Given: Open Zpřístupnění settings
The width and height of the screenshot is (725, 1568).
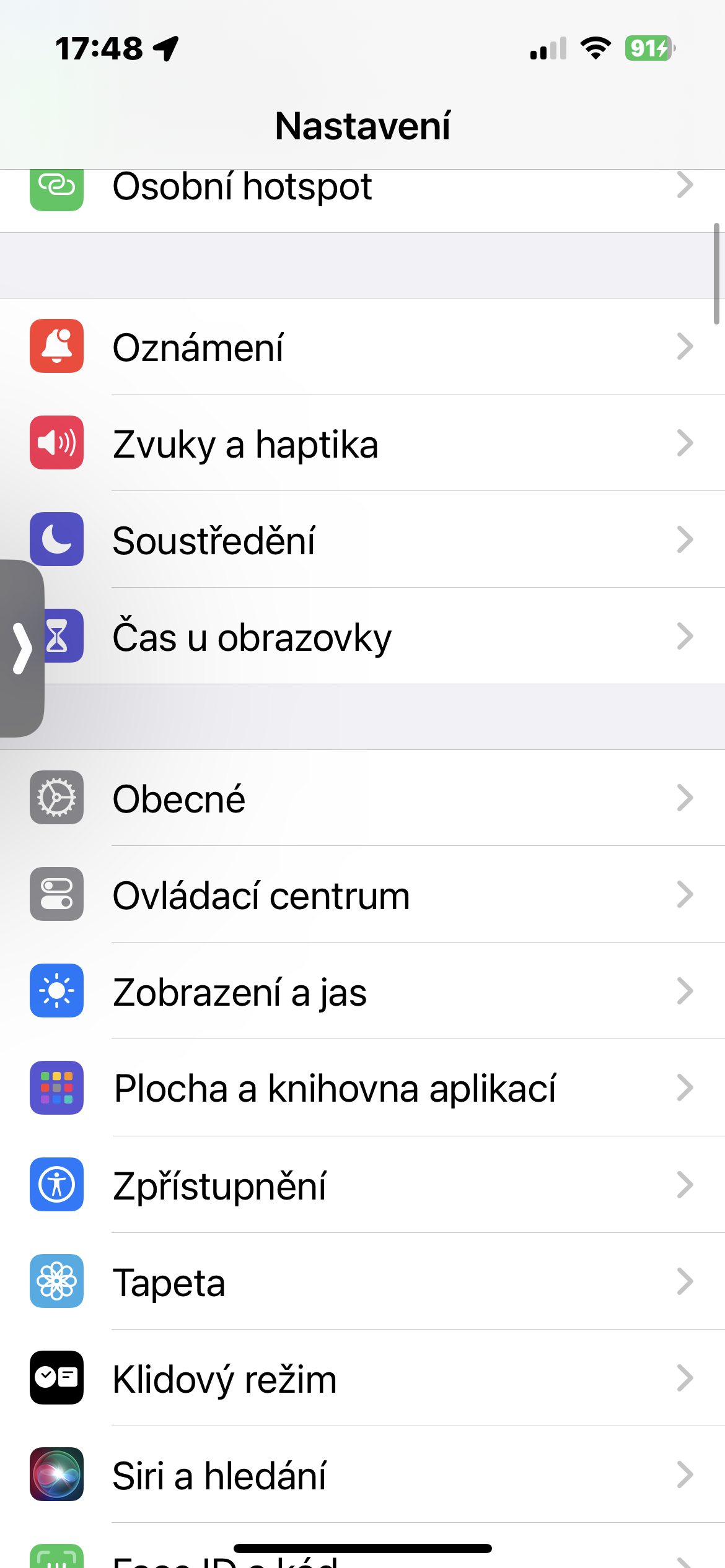Looking at the screenshot, I should coord(219,1185).
